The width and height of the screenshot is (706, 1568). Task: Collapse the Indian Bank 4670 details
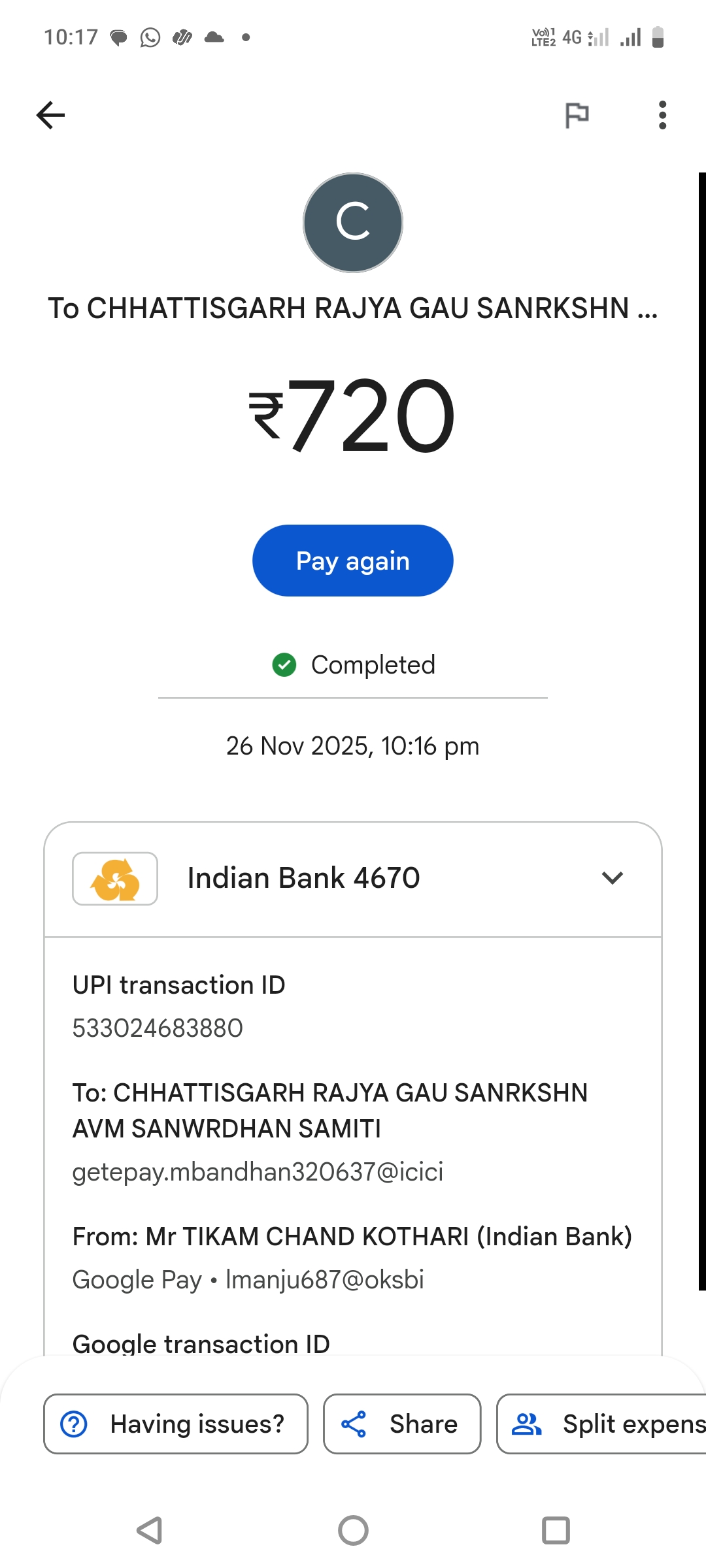[x=612, y=877]
